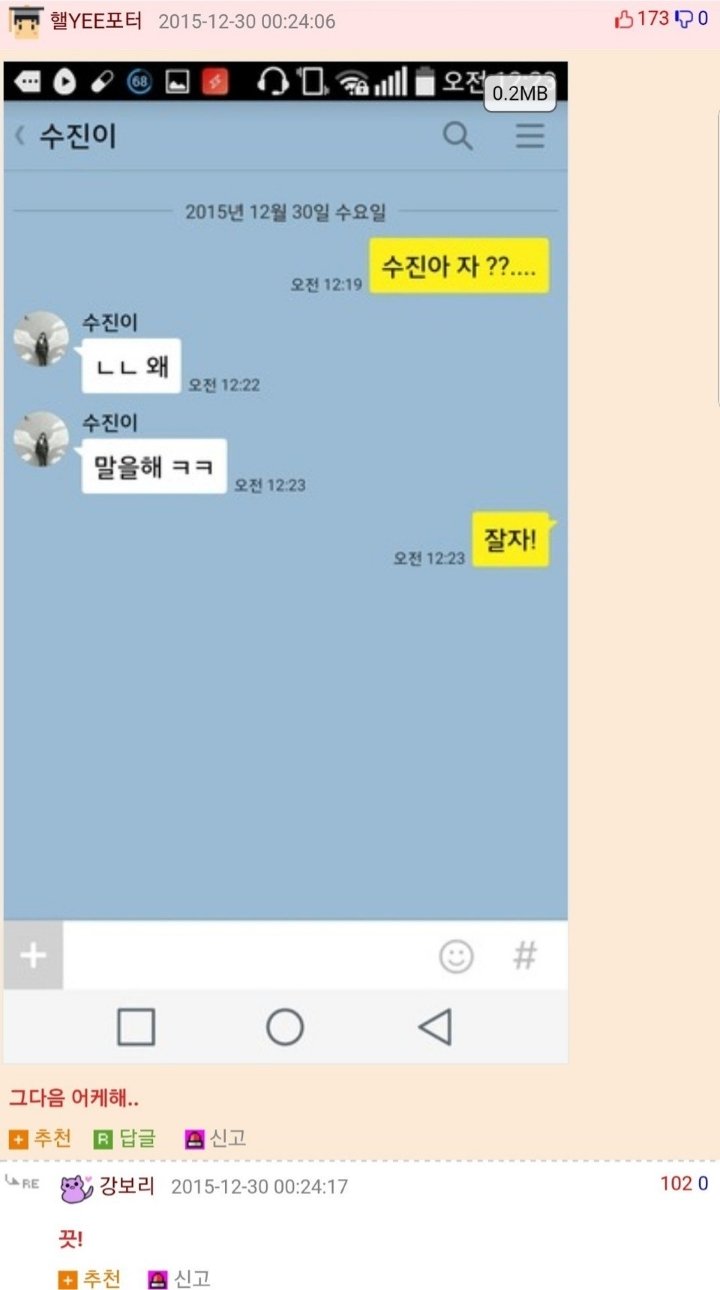This screenshot has height=1290, width=720.
Task: Open 핼YEE포터's user profile
Action: 95,21
